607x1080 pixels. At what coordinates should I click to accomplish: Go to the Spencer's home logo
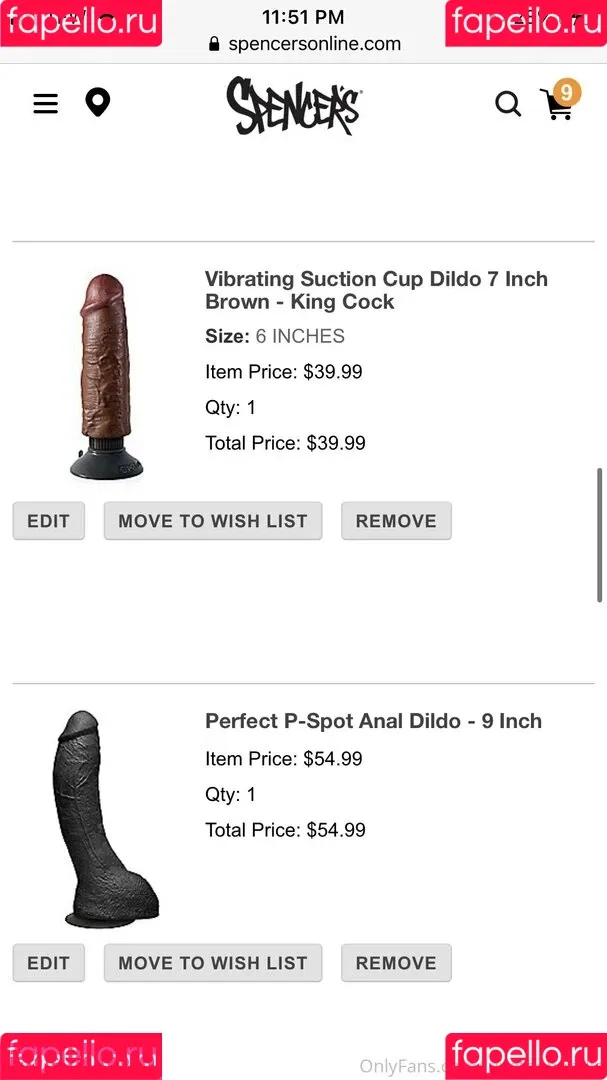click(x=293, y=105)
